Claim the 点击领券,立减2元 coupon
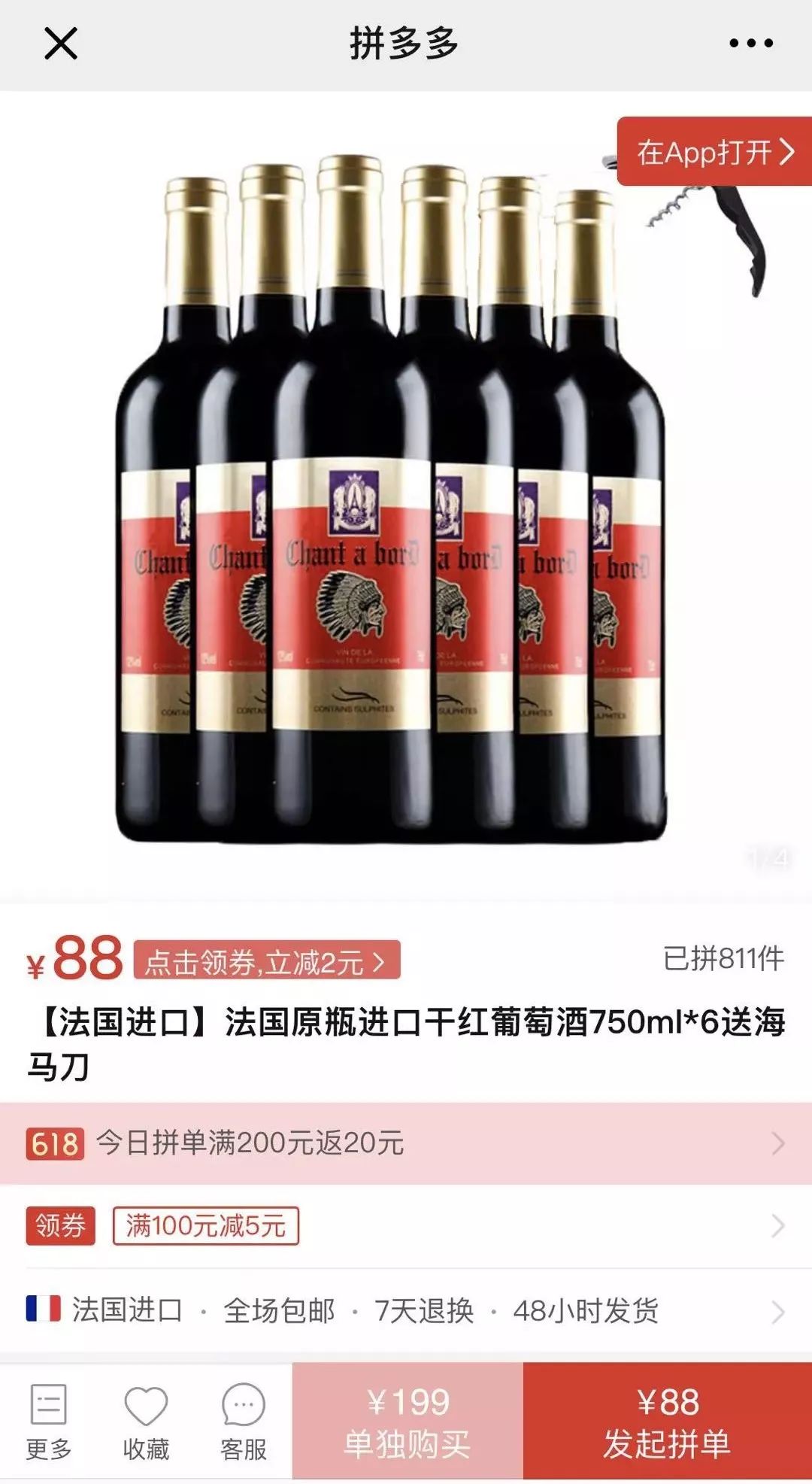 (x=266, y=961)
